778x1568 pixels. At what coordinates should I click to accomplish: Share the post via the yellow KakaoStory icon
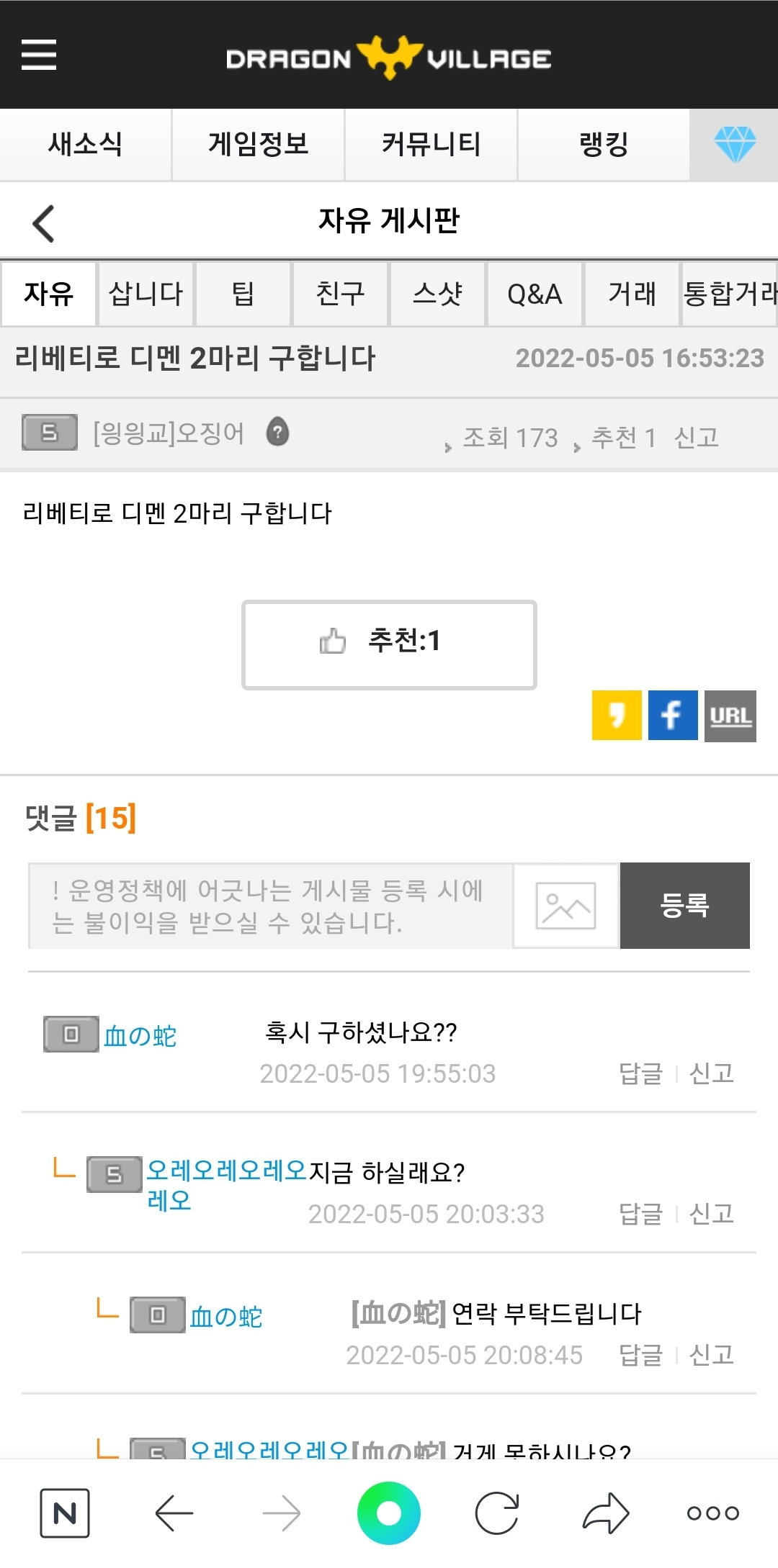click(x=617, y=715)
